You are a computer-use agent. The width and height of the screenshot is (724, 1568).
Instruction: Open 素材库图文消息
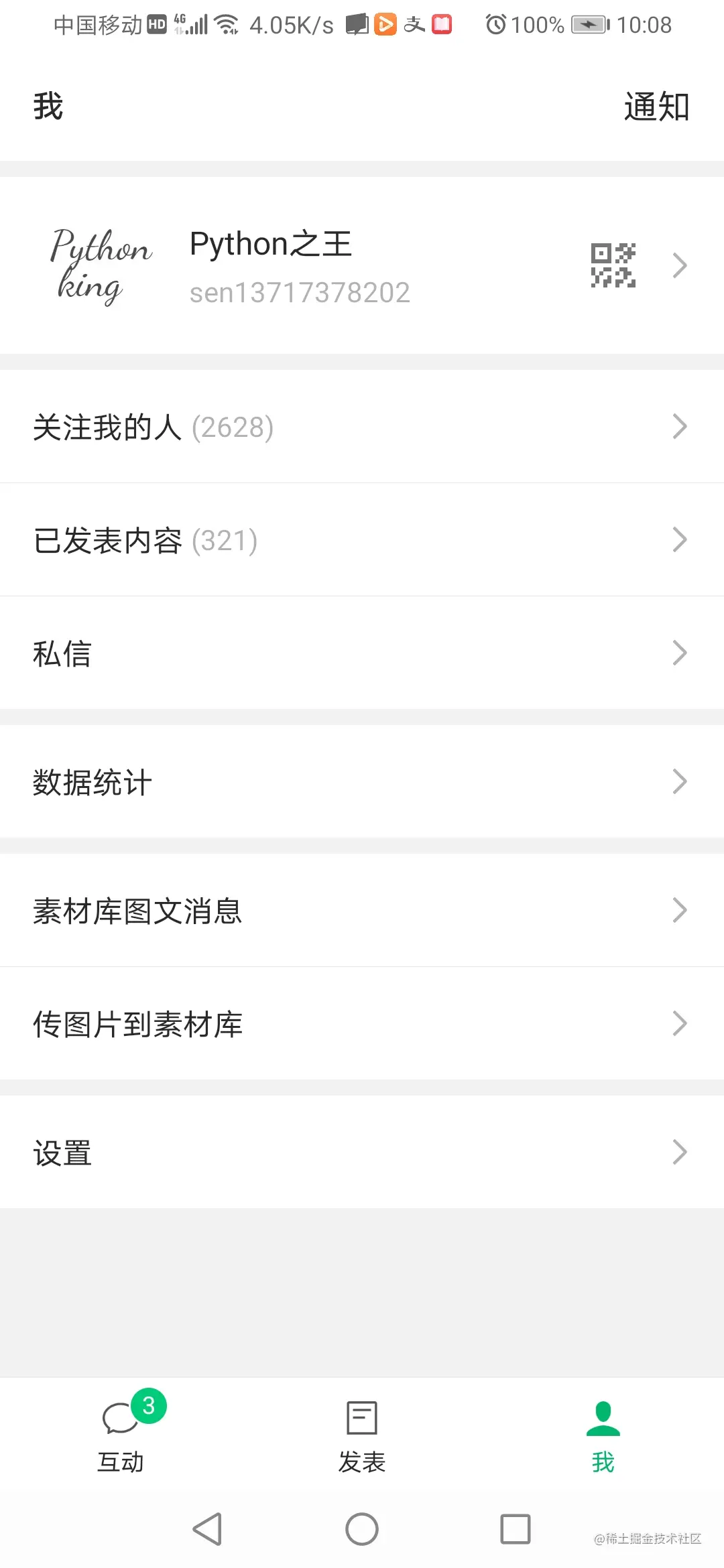pyautogui.click(x=362, y=911)
